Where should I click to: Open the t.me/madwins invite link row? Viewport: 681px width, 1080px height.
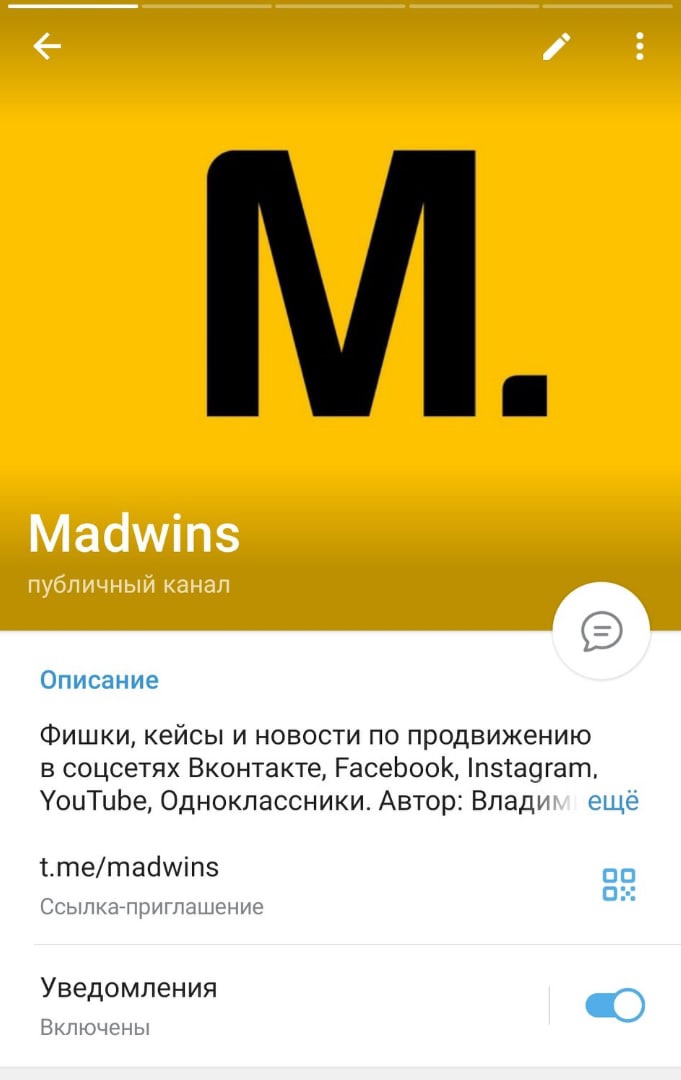[x=250, y=885]
